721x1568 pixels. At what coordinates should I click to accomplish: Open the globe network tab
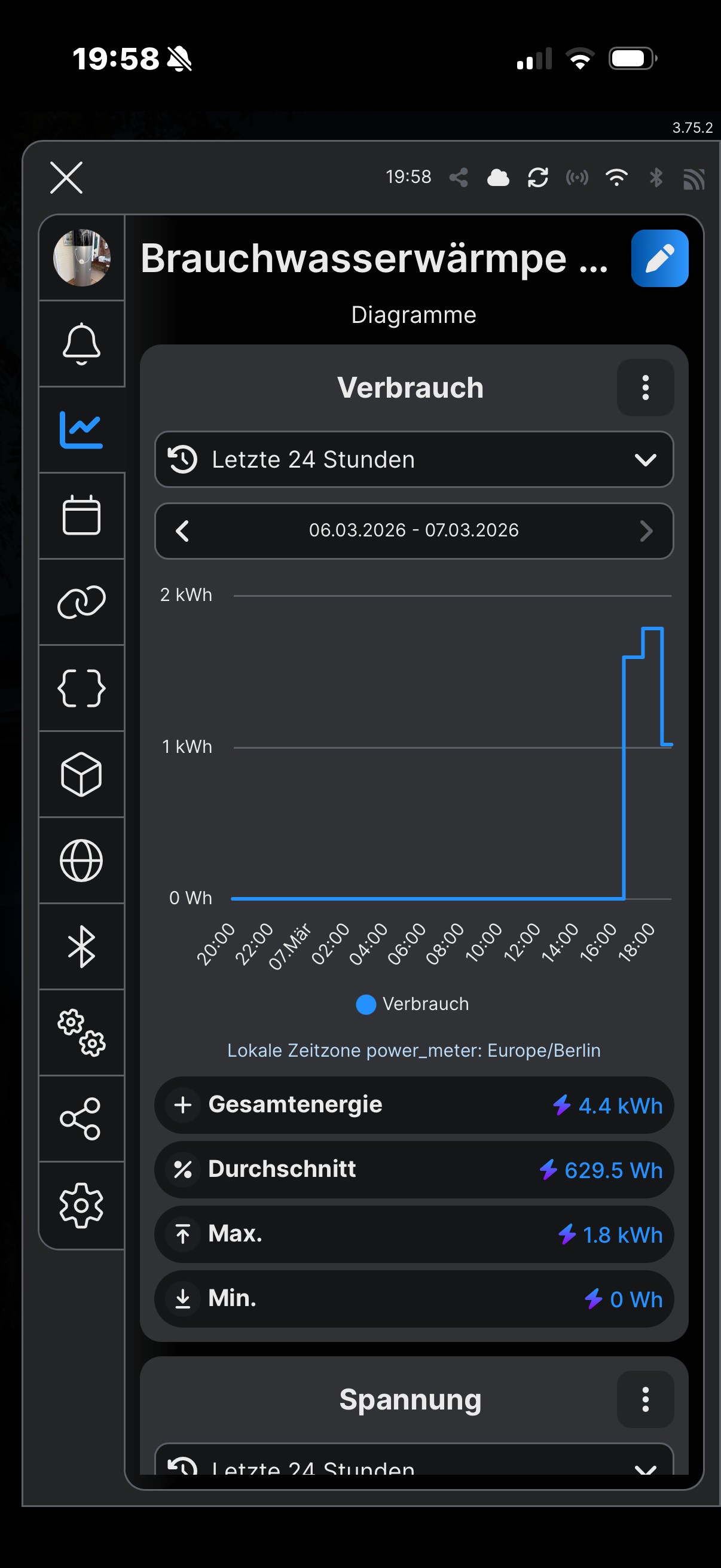[81, 861]
